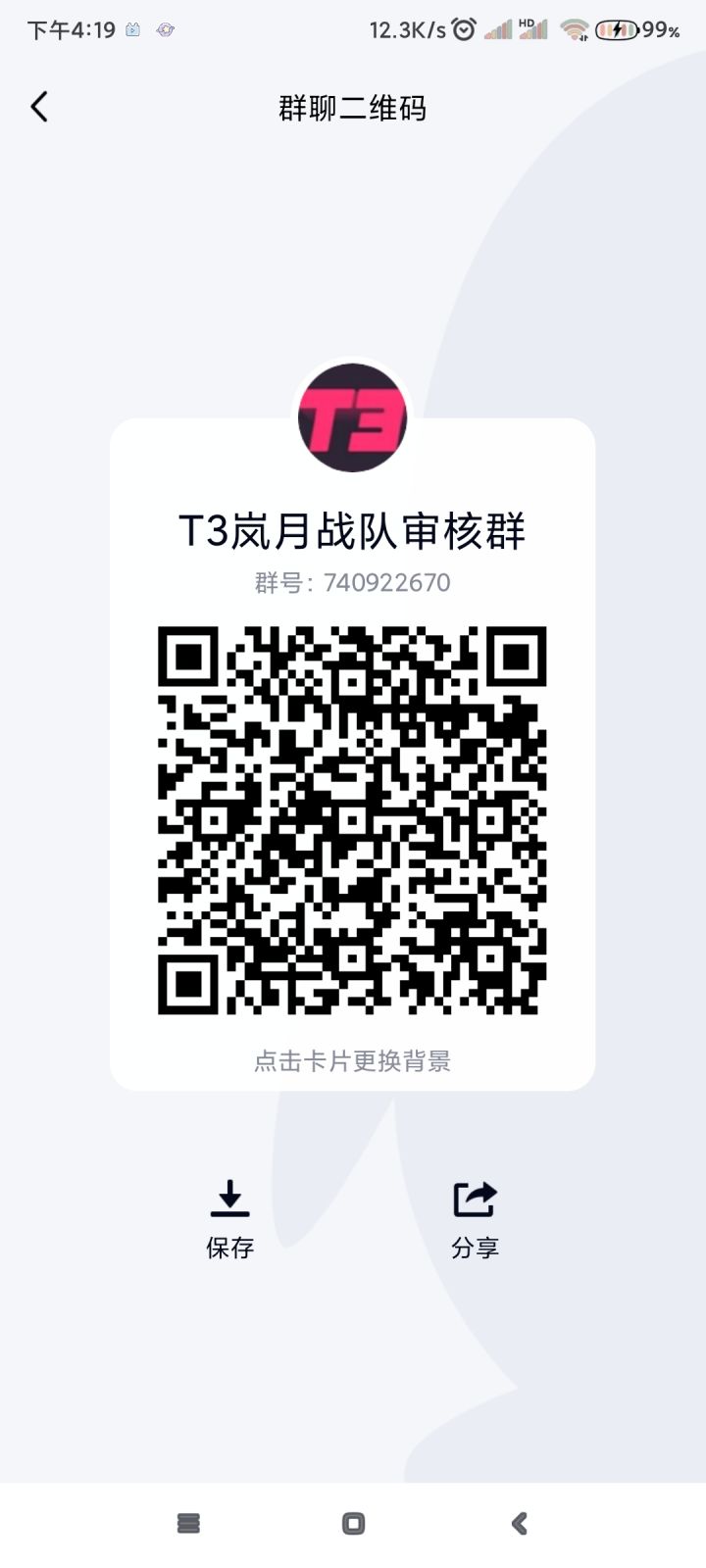This screenshot has width=706, height=1568.
Task: Tap the Android back button in navigation bar
Action: pyautogui.click(x=518, y=1522)
